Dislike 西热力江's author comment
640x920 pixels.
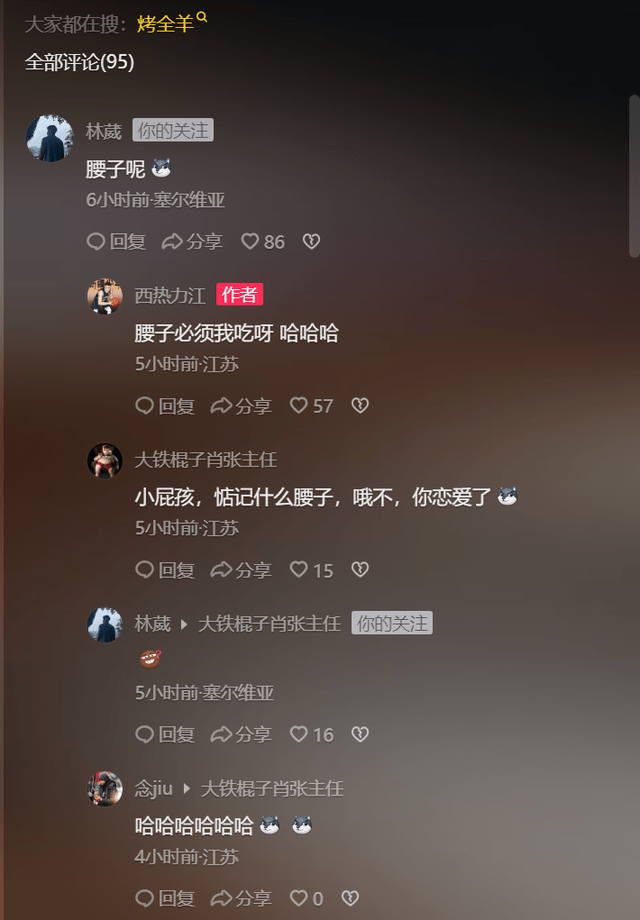pyautogui.click(x=360, y=405)
